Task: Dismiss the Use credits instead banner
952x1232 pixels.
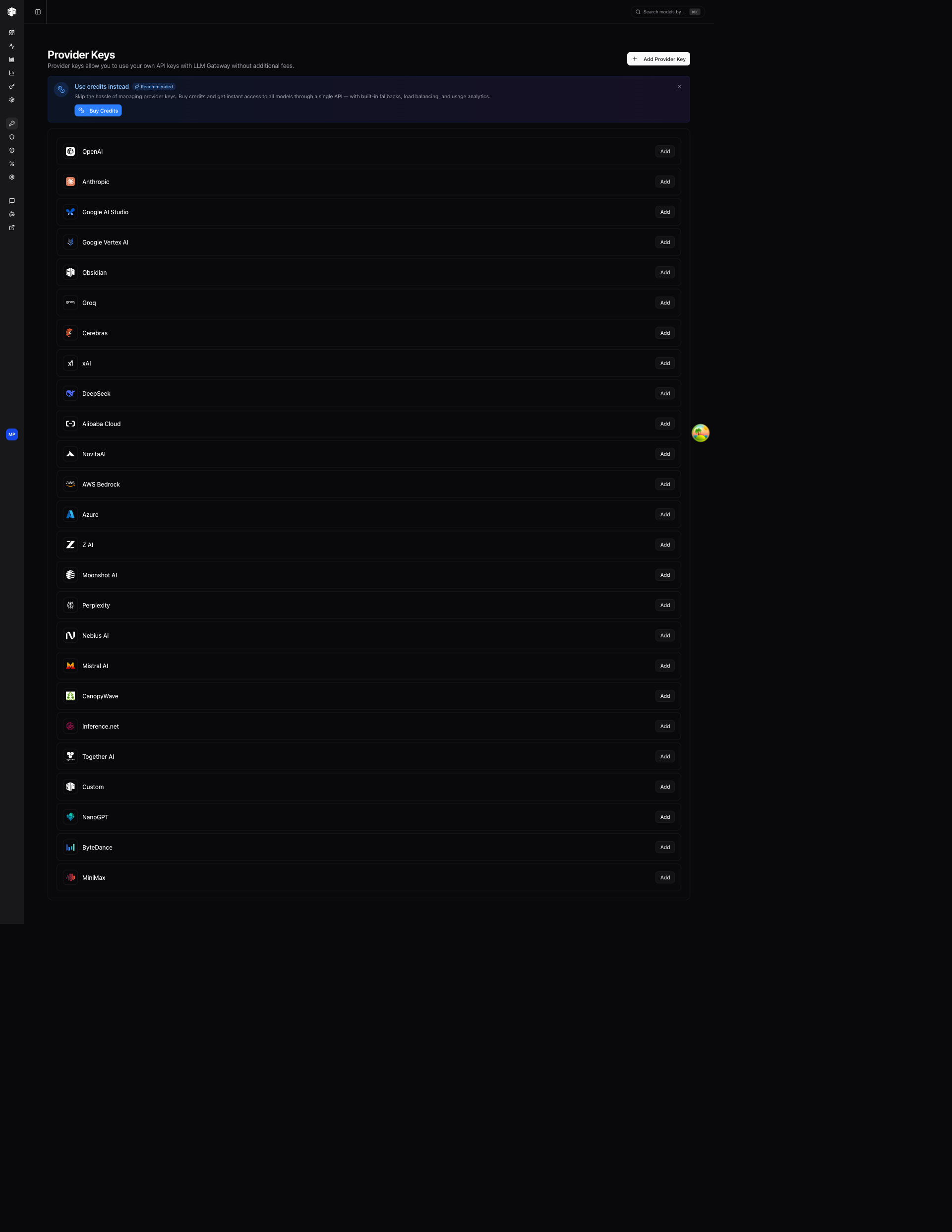Action: [679, 87]
